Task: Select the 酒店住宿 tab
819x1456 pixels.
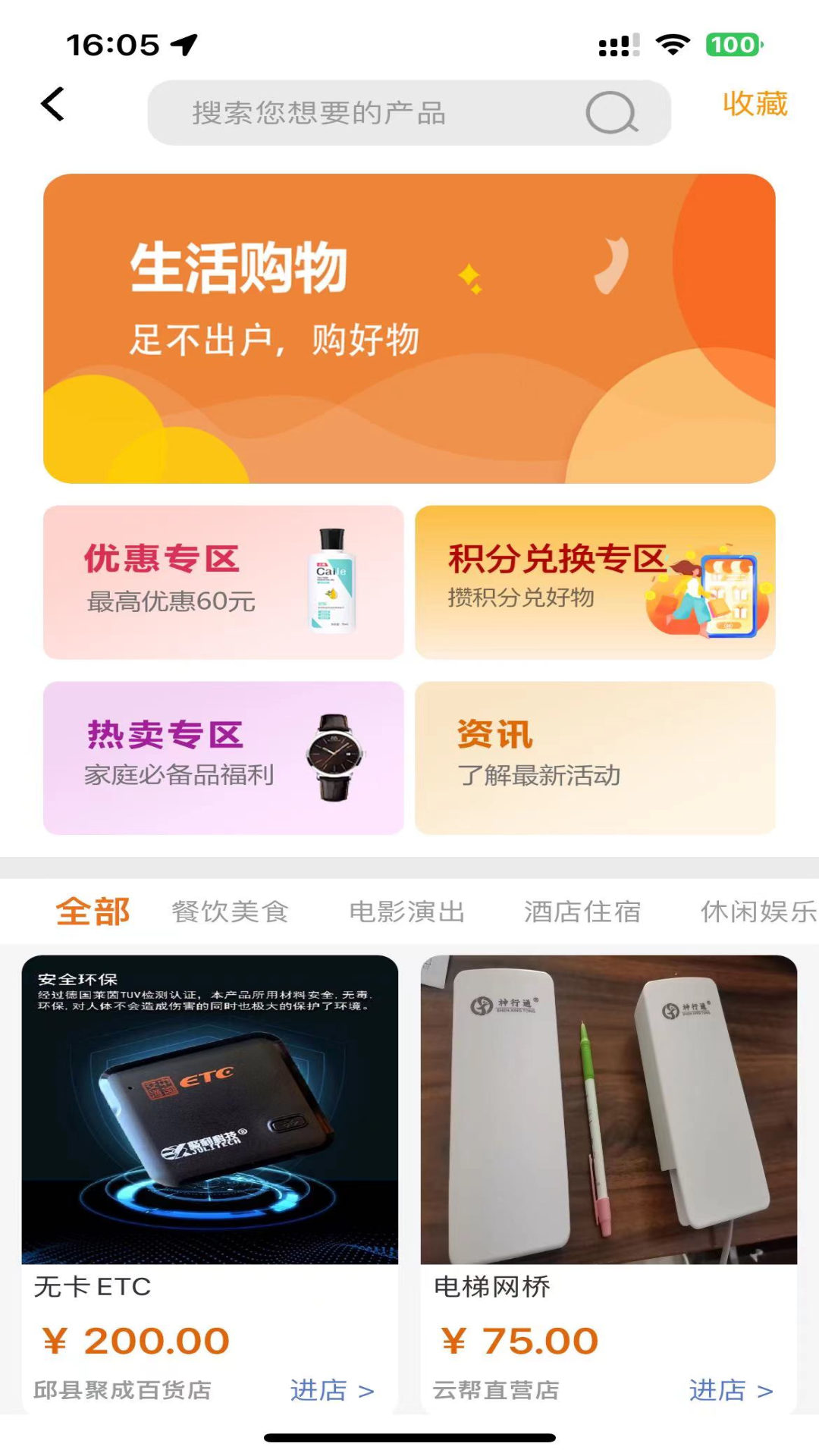Action: click(582, 912)
